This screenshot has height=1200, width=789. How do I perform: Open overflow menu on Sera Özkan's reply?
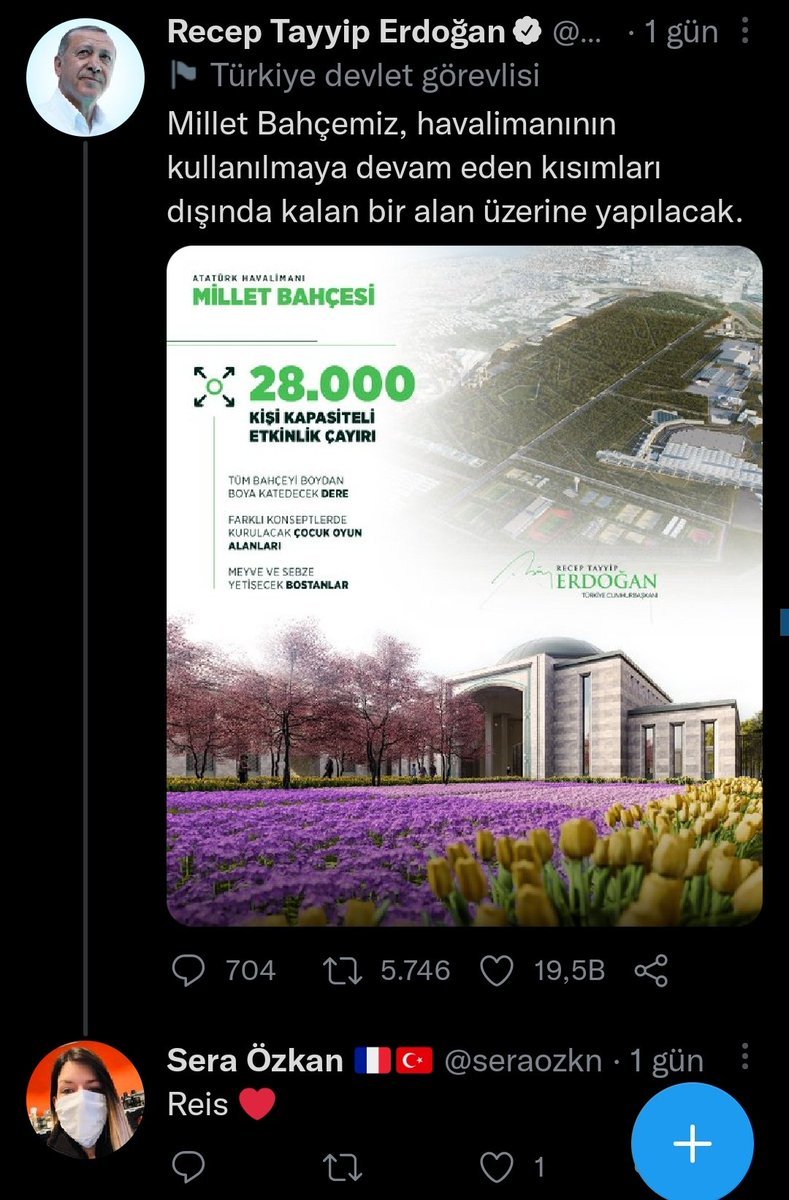744,1057
